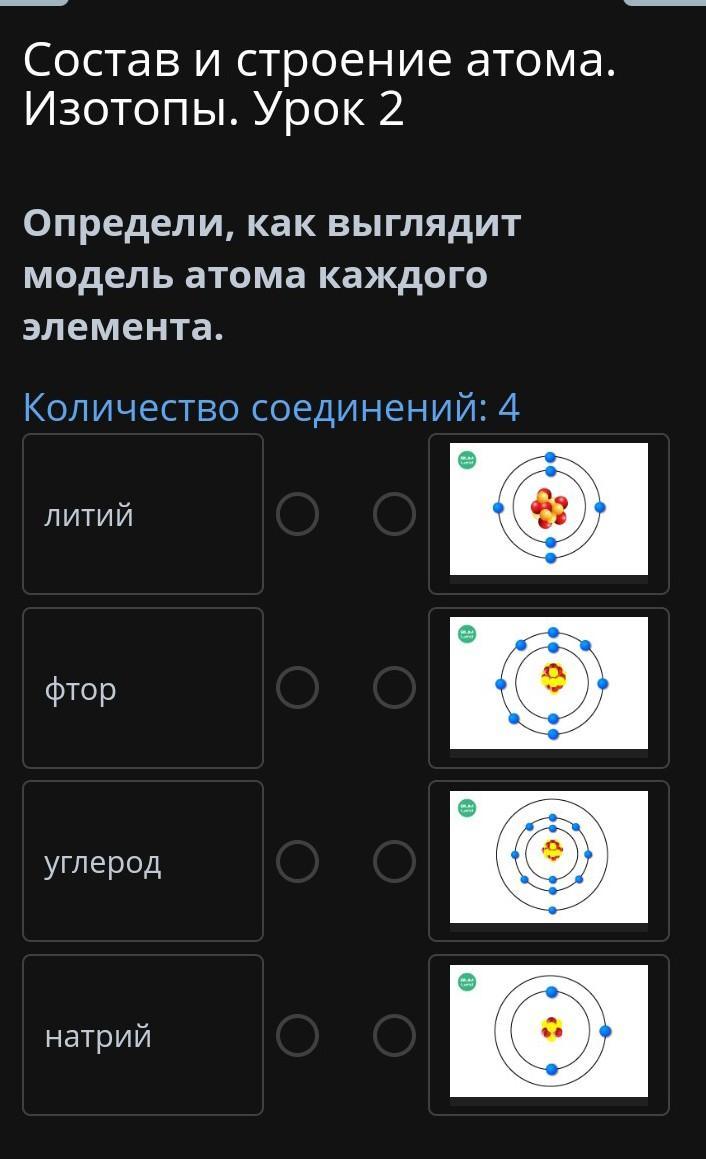
Task: Select the connector circle beside the fourth atom model
Action: (x=394, y=1035)
